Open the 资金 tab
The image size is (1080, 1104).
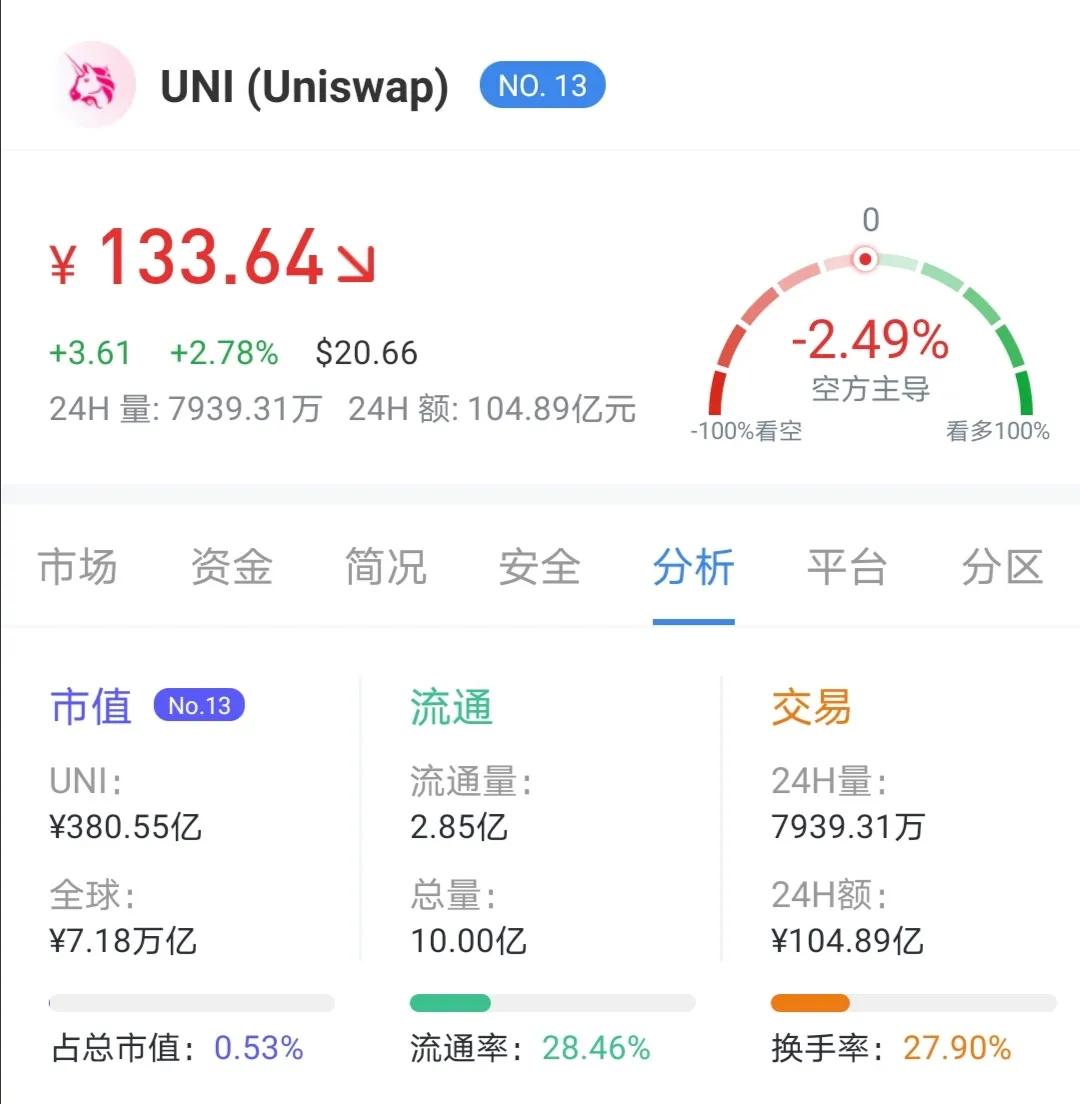click(232, 566)
